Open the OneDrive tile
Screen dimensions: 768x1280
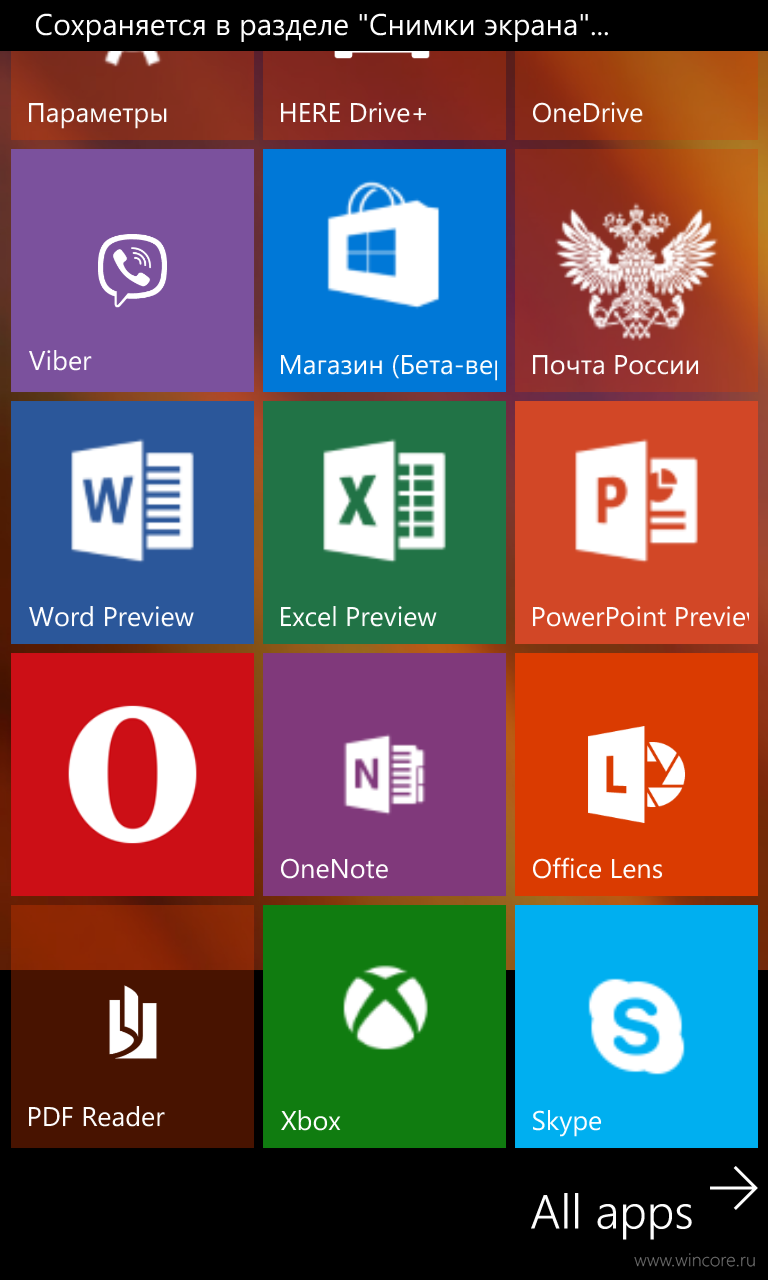click(636, 96)
